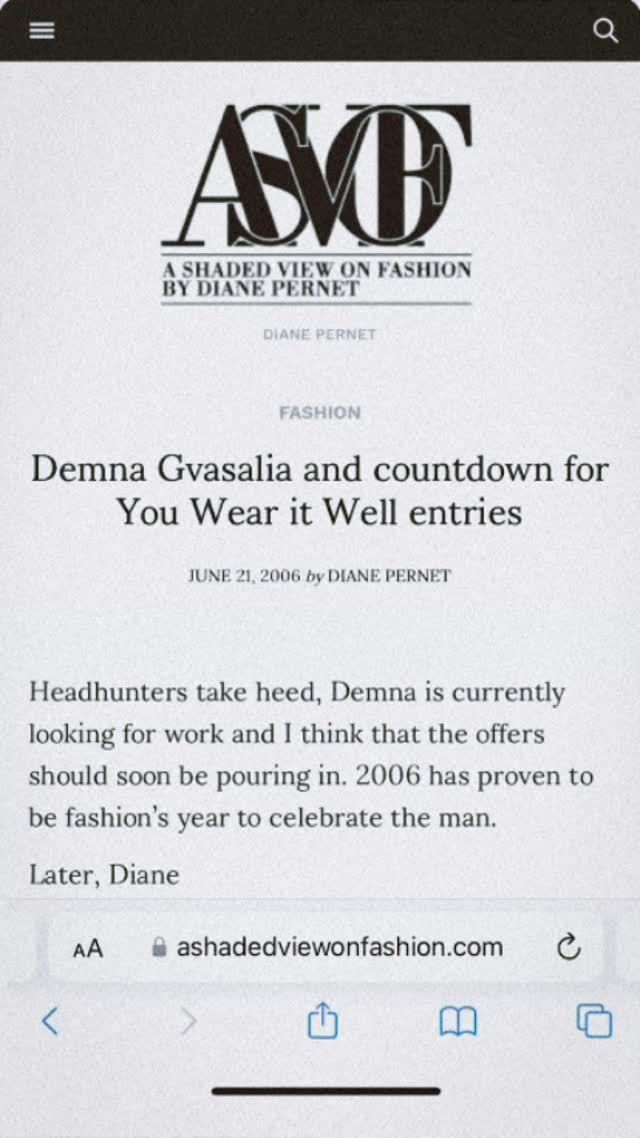Viewport: 640px width, 1138px height.
Task: Go back to the previous page
Action: click(50, 1021)
